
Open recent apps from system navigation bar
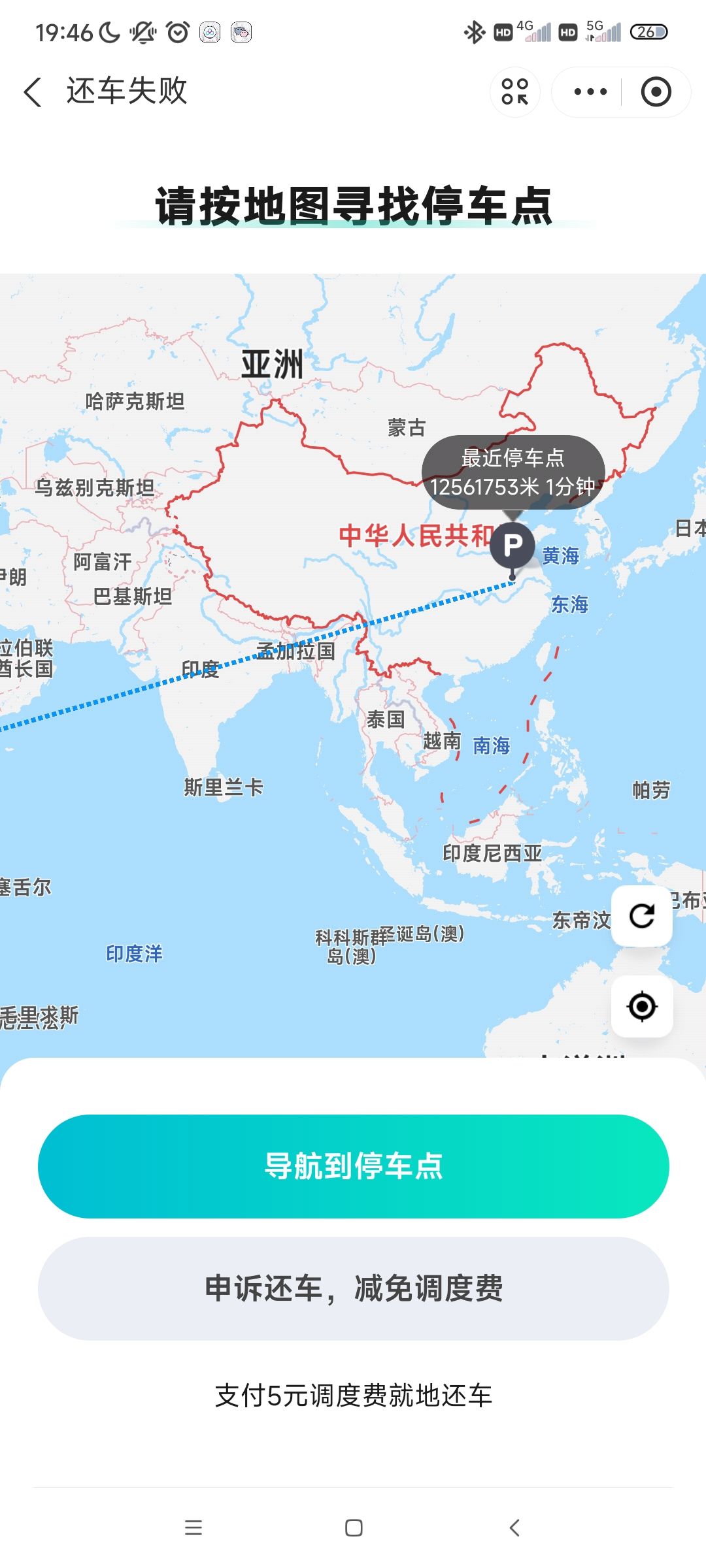tap(193, 1527)
